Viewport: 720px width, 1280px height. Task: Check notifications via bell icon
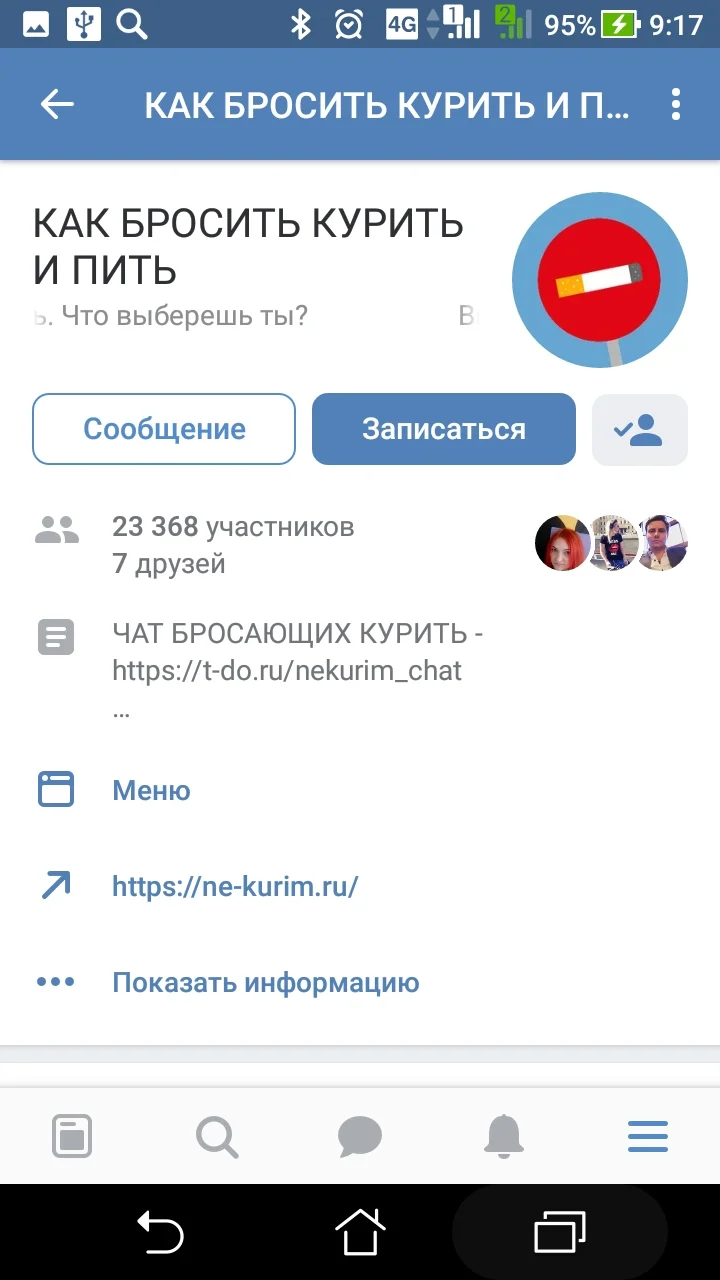click(x=504, y=1136)
